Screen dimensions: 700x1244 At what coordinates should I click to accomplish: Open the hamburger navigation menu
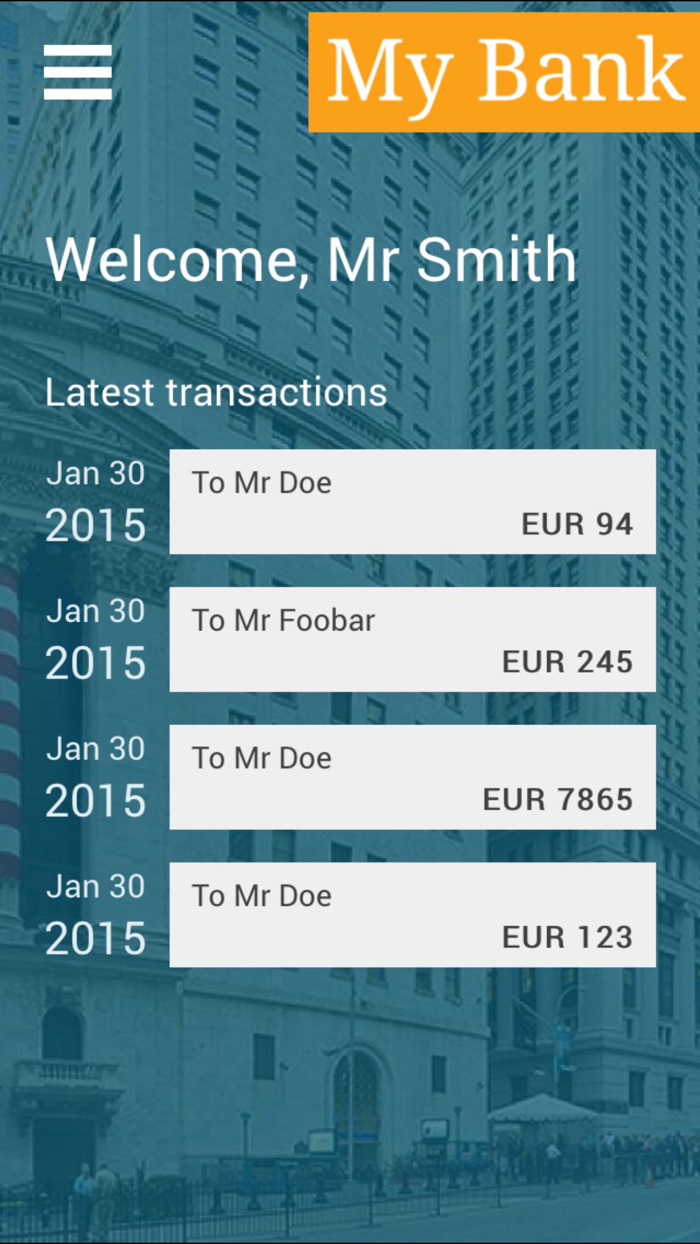(77, 72)
